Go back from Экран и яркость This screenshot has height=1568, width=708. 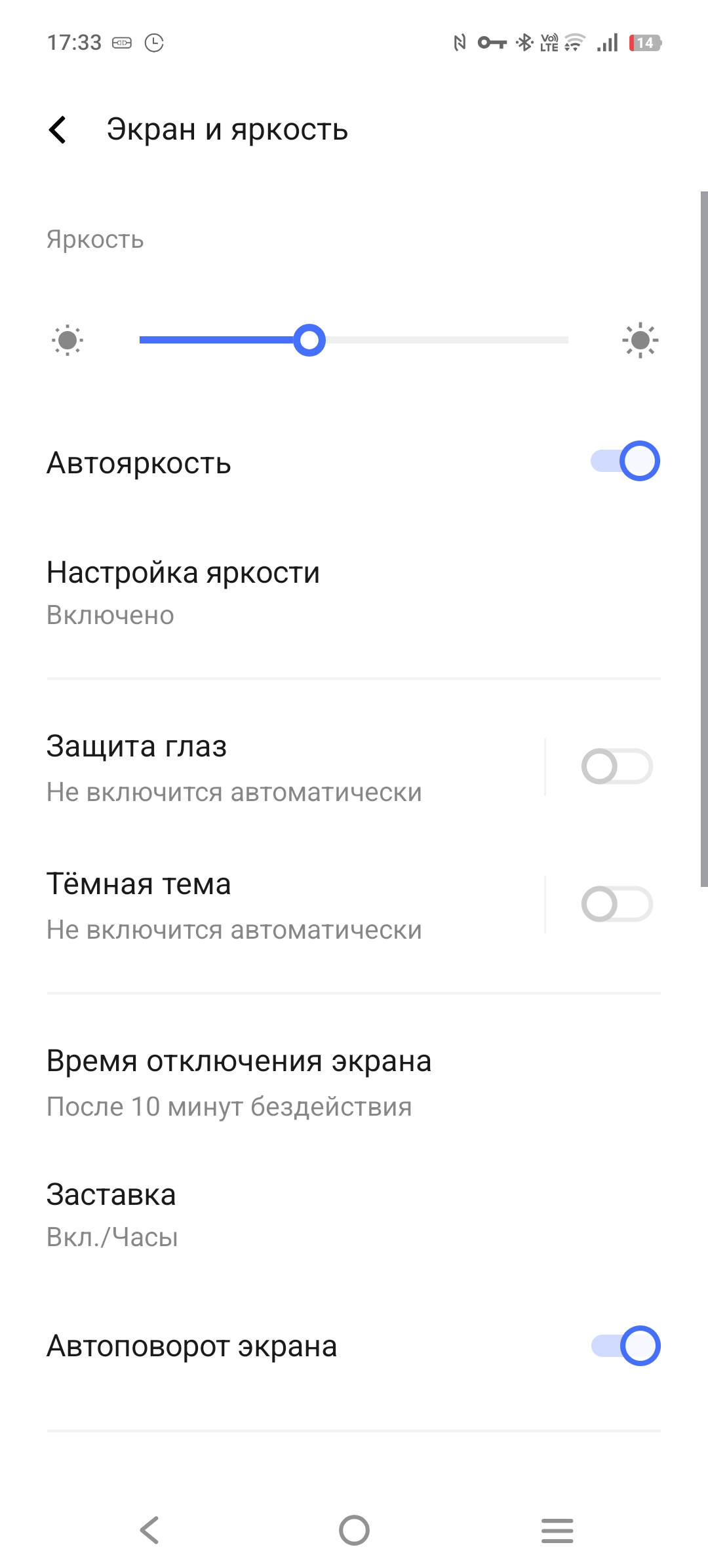click(x=58, y=130)
